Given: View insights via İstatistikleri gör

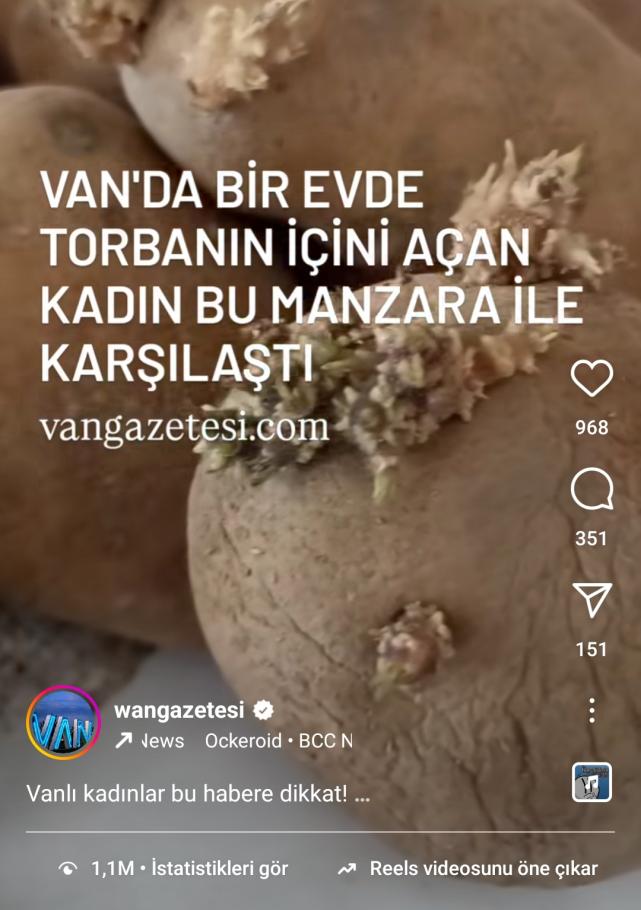Looking at the screenshot, I should (175, 868).
